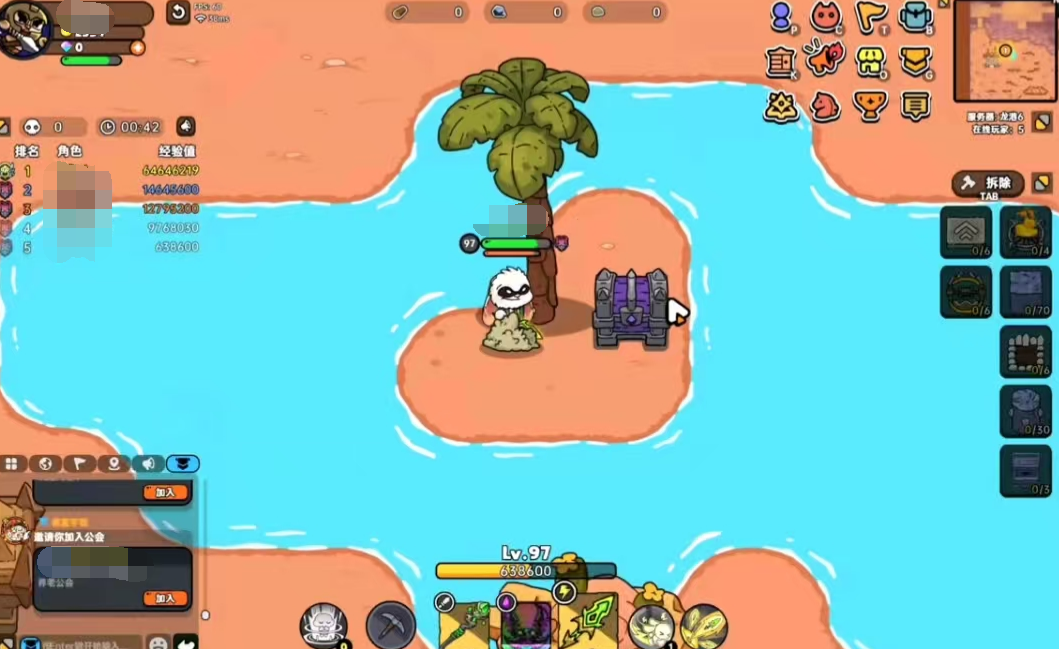
Task: Collapse chat with the blue chevron tab
Action: [183, 463]
